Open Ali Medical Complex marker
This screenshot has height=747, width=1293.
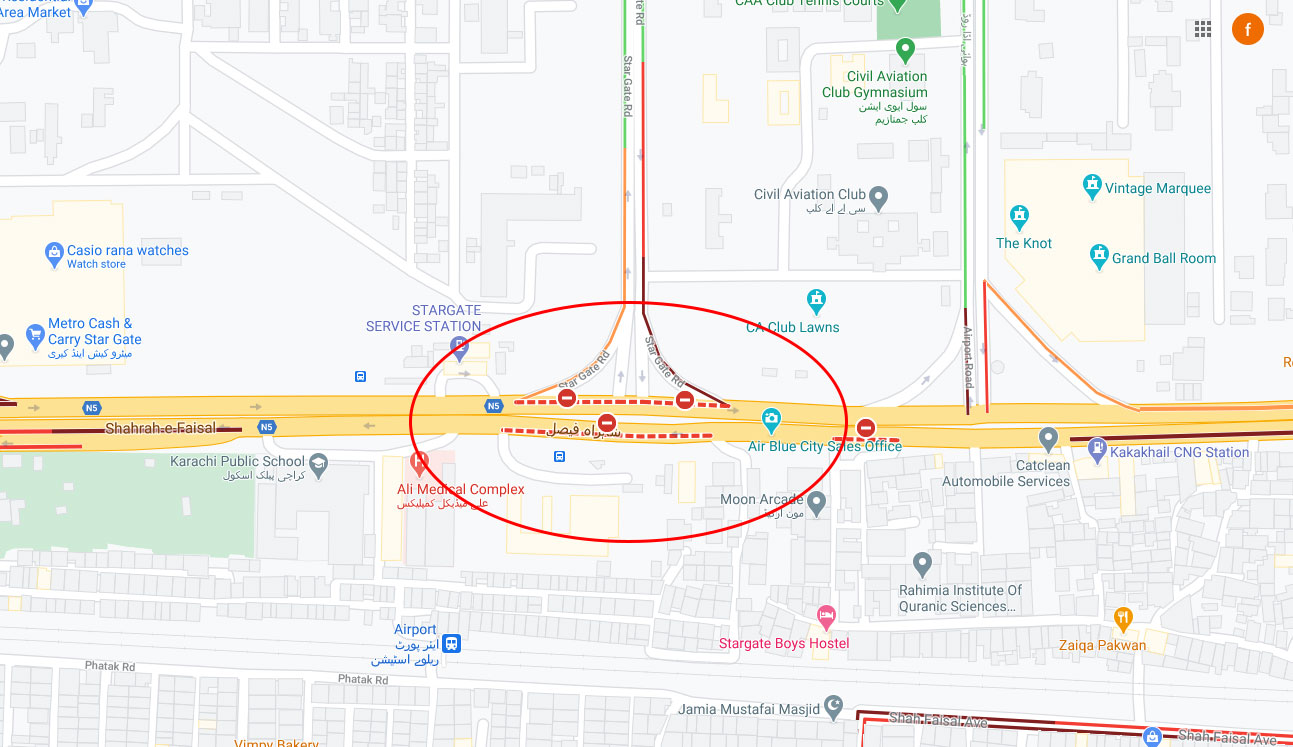click(419, 465)
